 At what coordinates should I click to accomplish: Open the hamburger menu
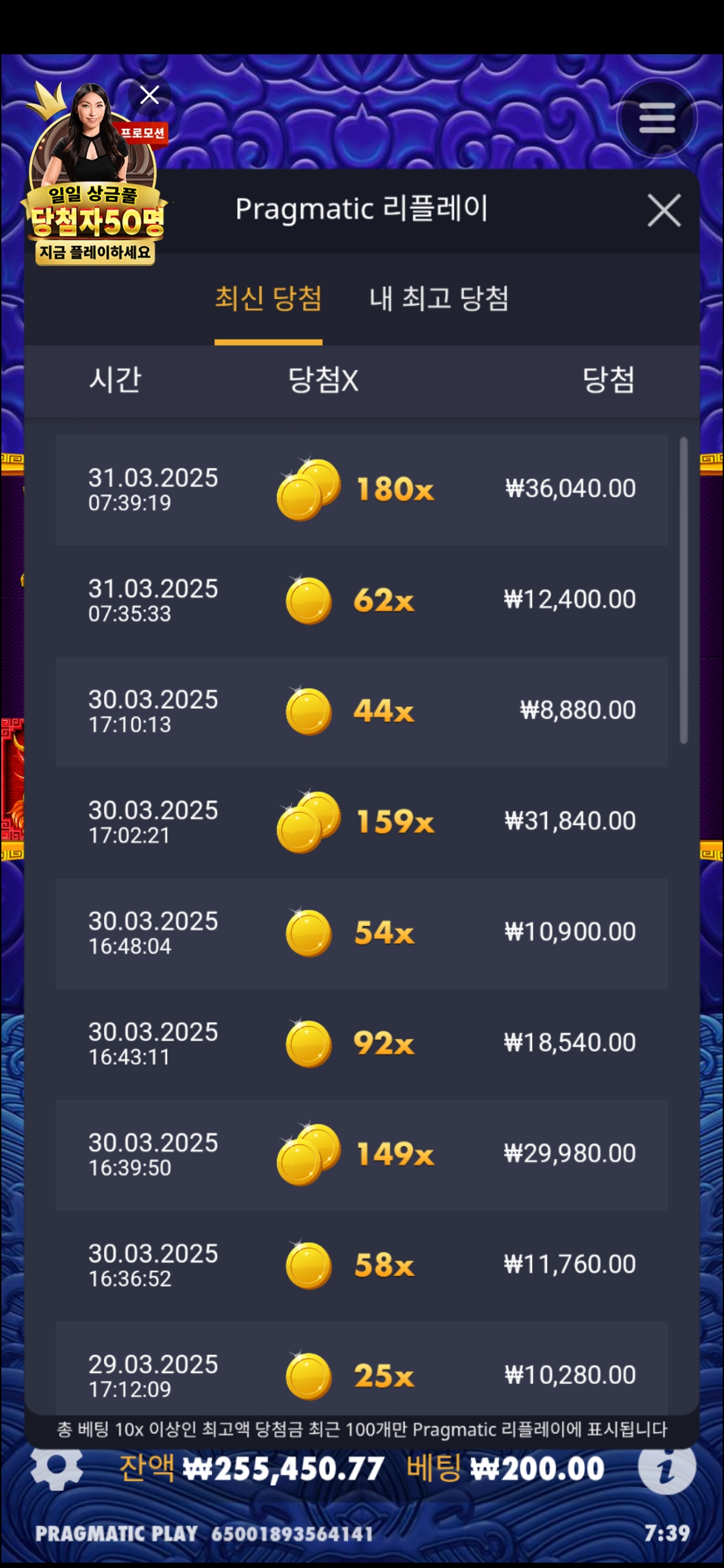[657, 119]
